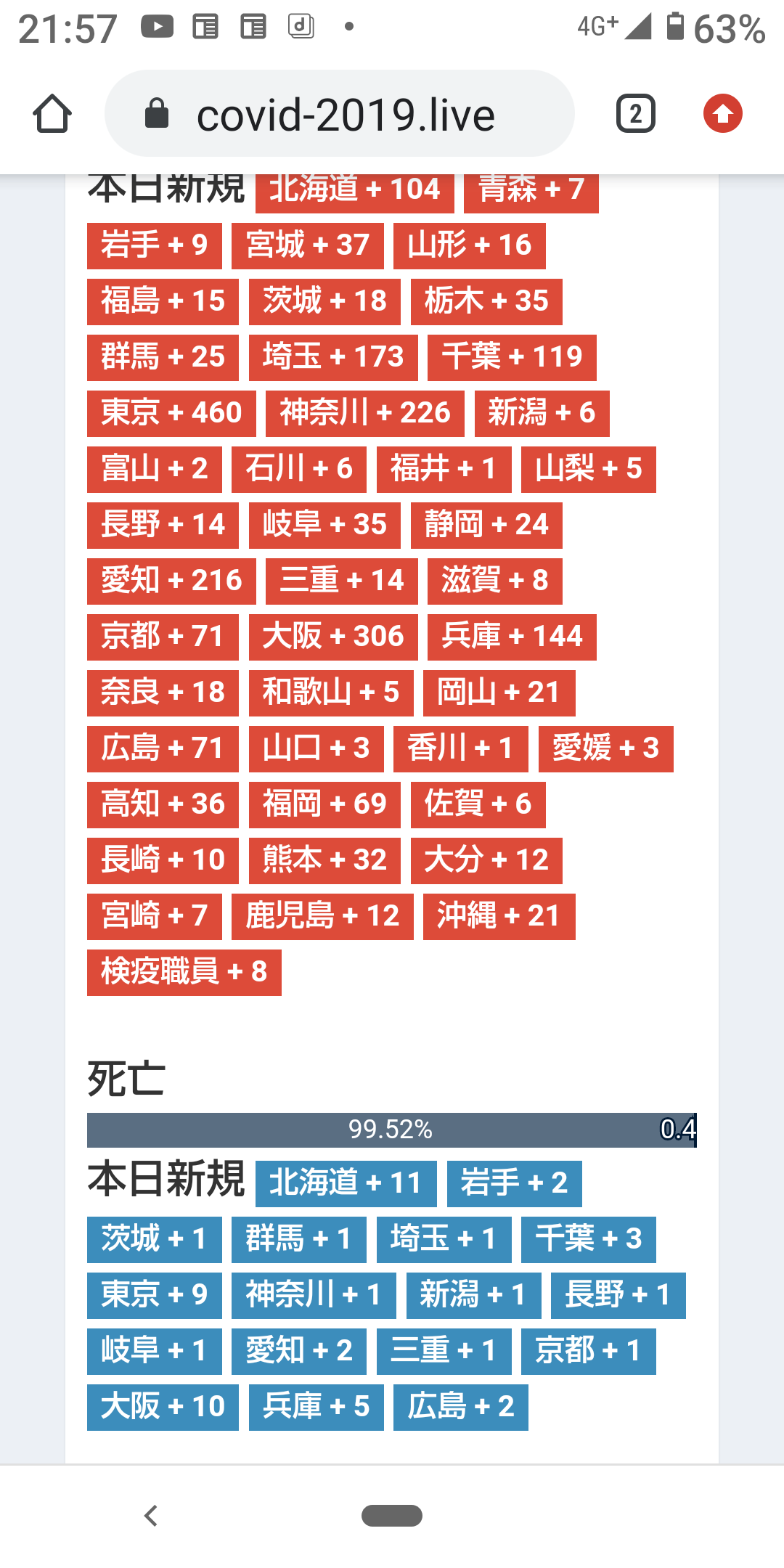
Task: Go back with the system back arrow
Action: (151, 1516)
